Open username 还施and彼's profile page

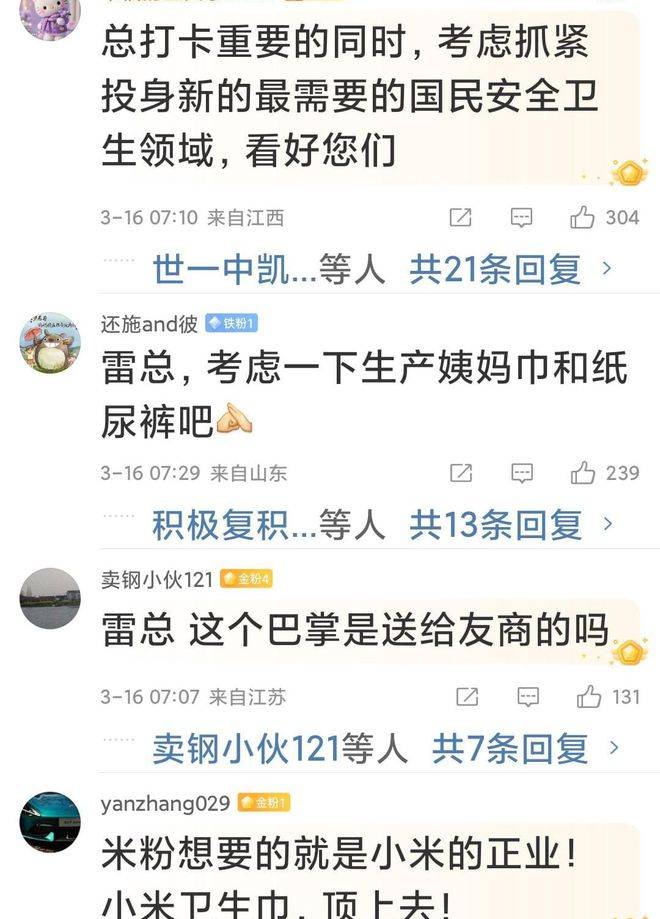coord(149,323)
